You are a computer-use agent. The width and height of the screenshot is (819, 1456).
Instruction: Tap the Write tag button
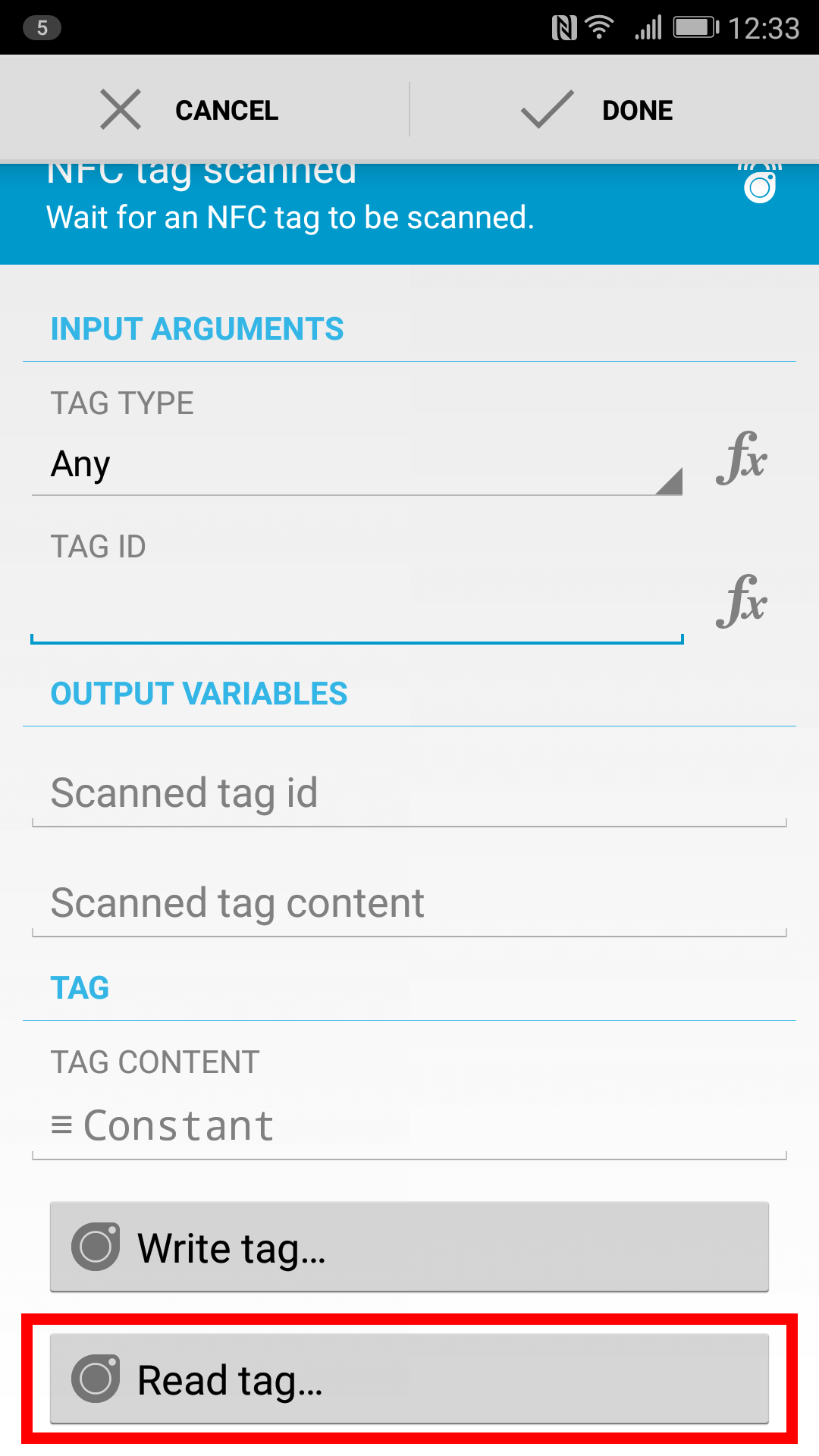pyautogui.click(x=409, y=1247)
